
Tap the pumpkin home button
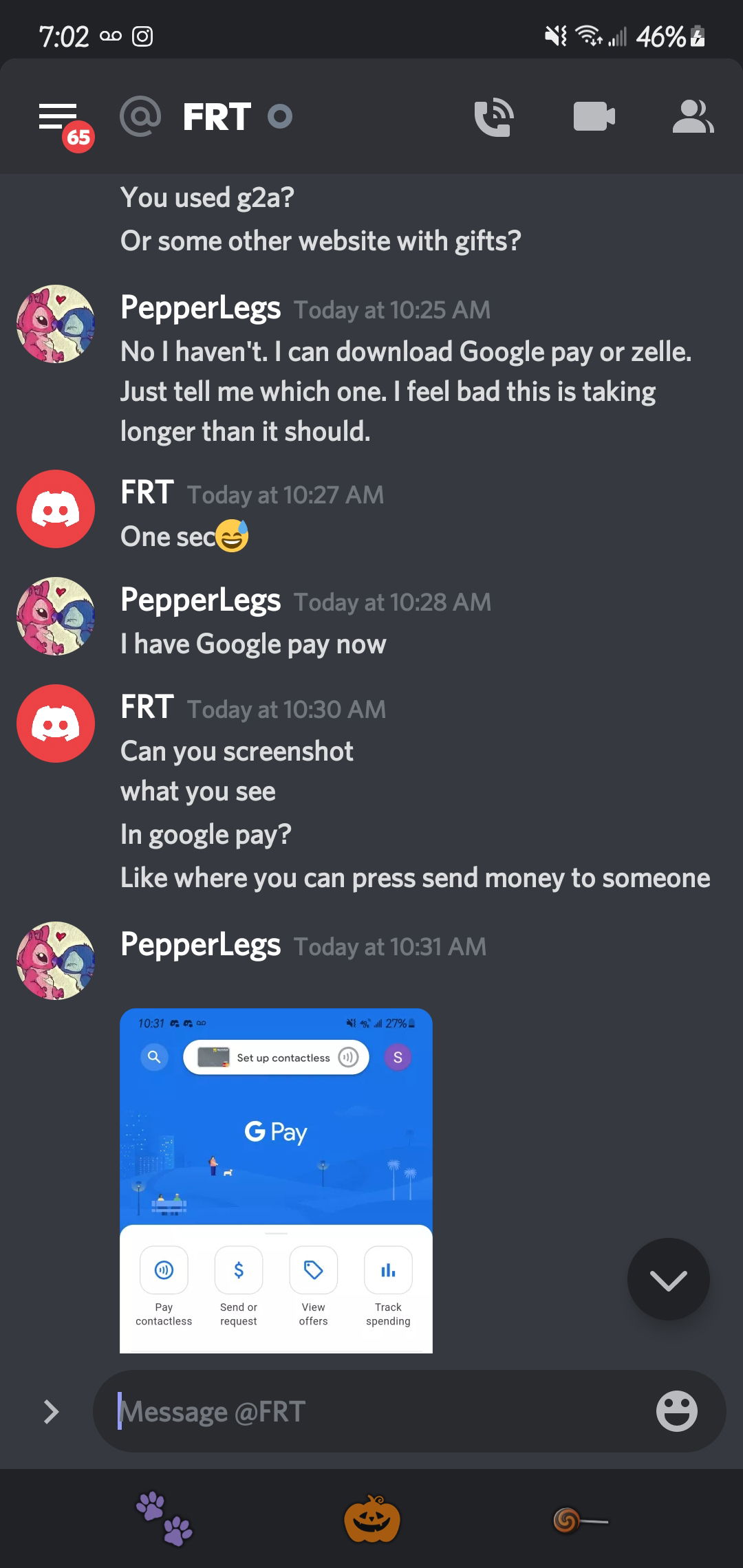[x=371, y=1518]
